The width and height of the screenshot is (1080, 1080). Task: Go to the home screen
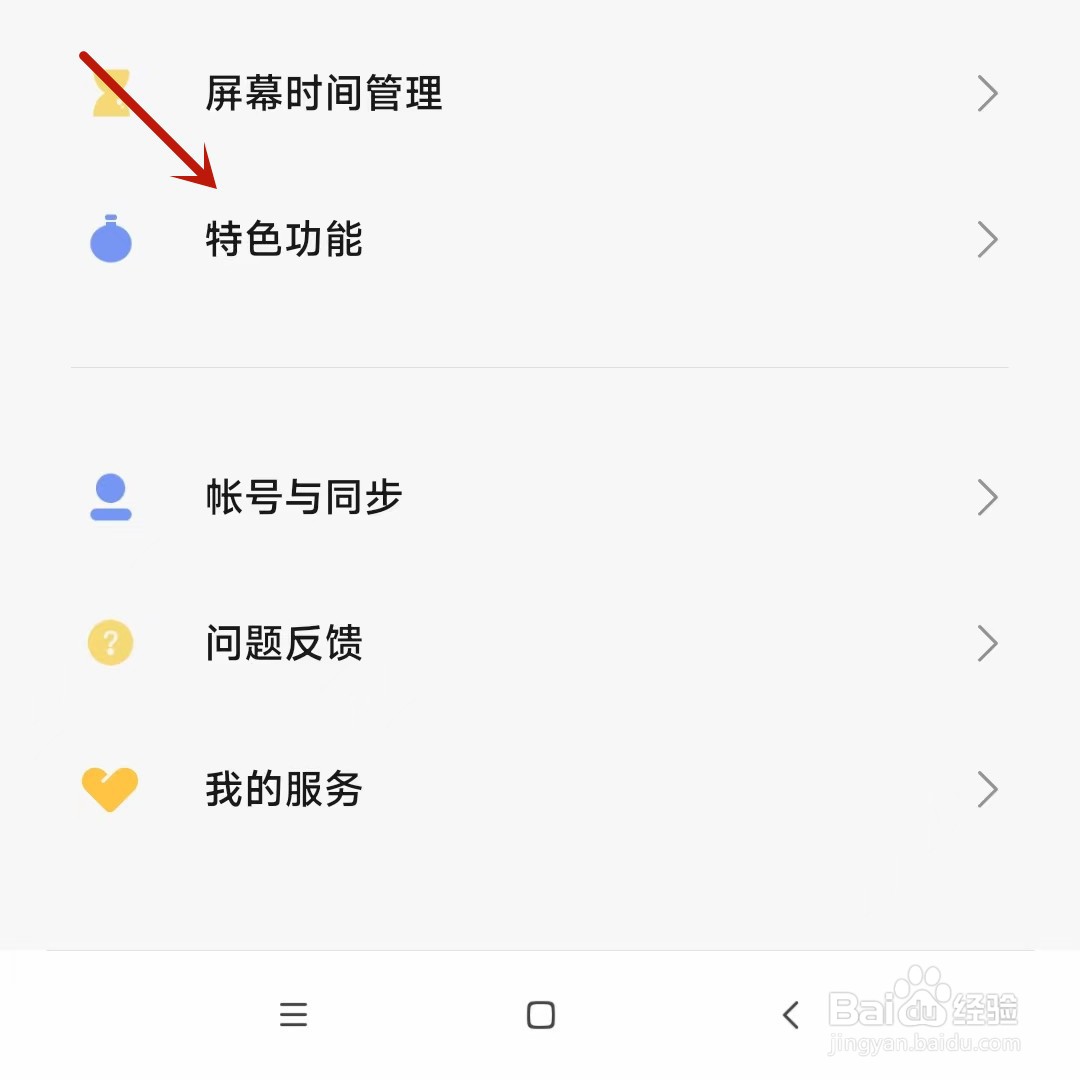(x=540, y=1015)
